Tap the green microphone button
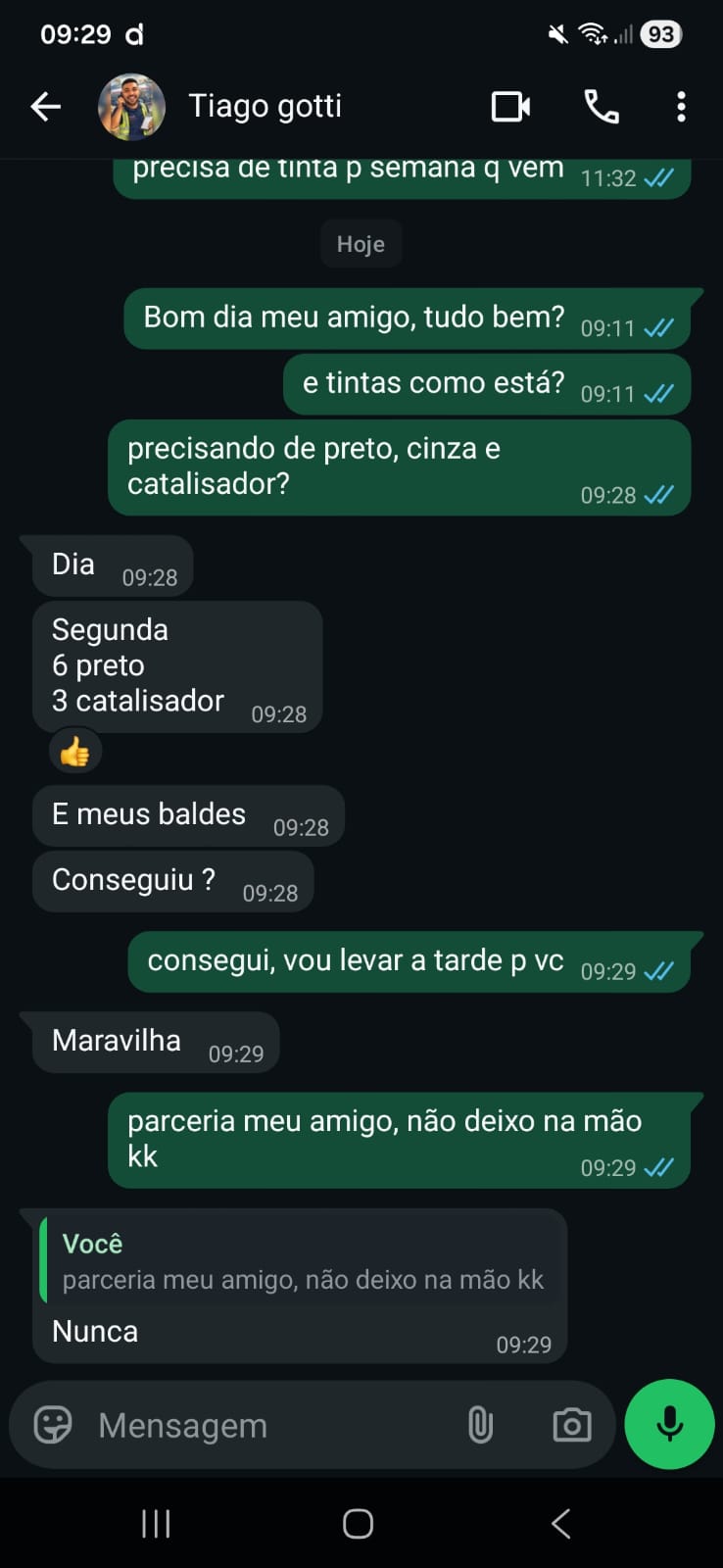 point(670,1424)
